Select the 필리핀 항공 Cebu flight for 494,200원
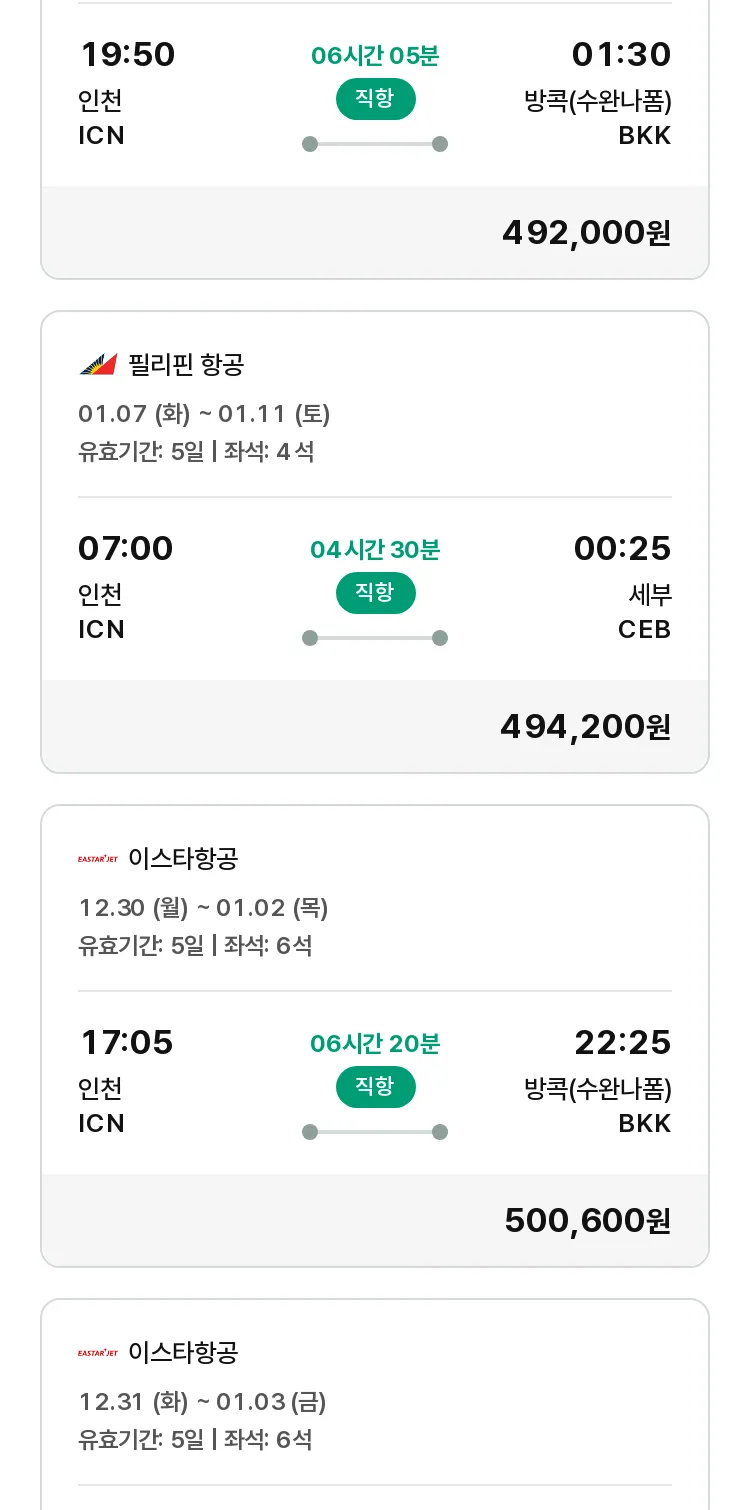Image resolution: width=750 pixels, height=1510 pixels. tap(375, 542)
